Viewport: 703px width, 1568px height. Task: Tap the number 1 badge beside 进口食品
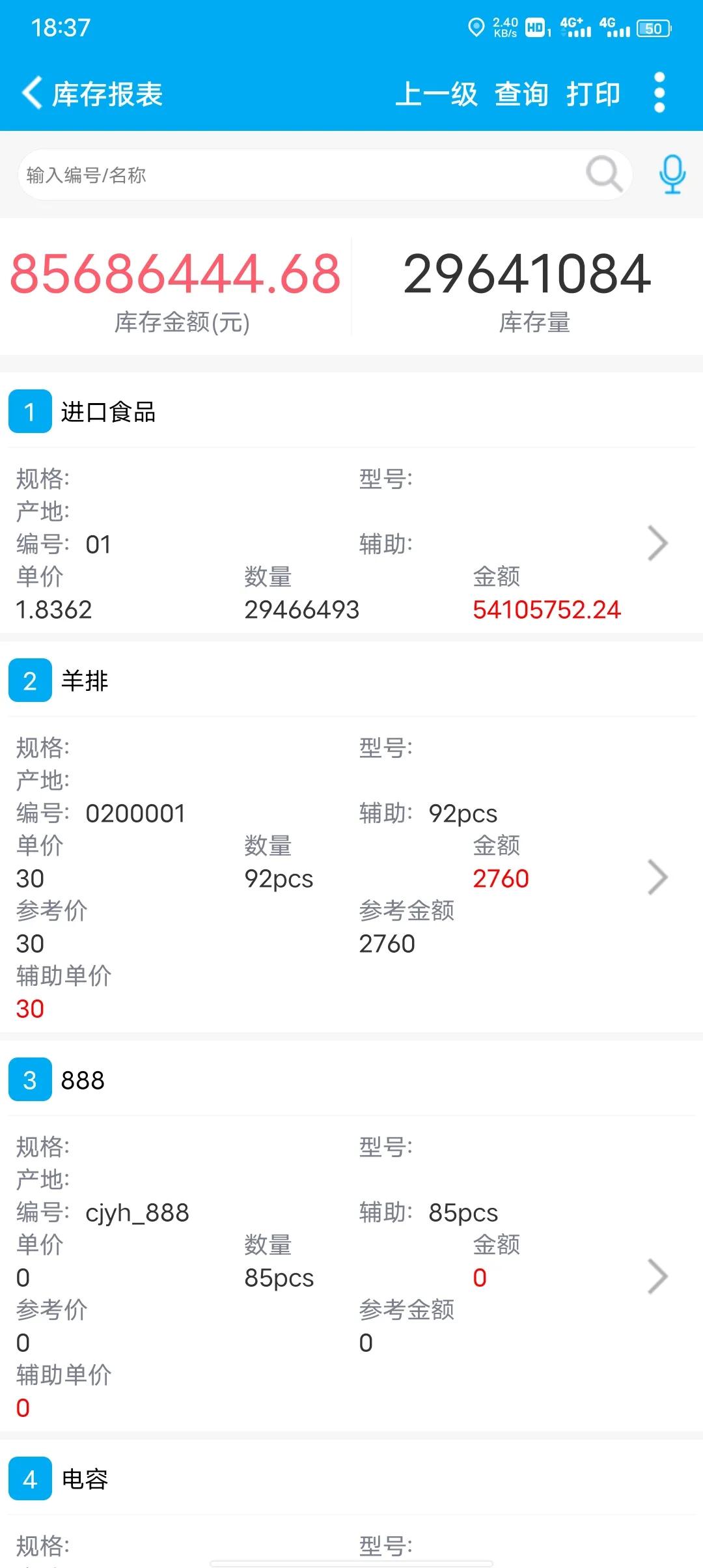(29, 412)
